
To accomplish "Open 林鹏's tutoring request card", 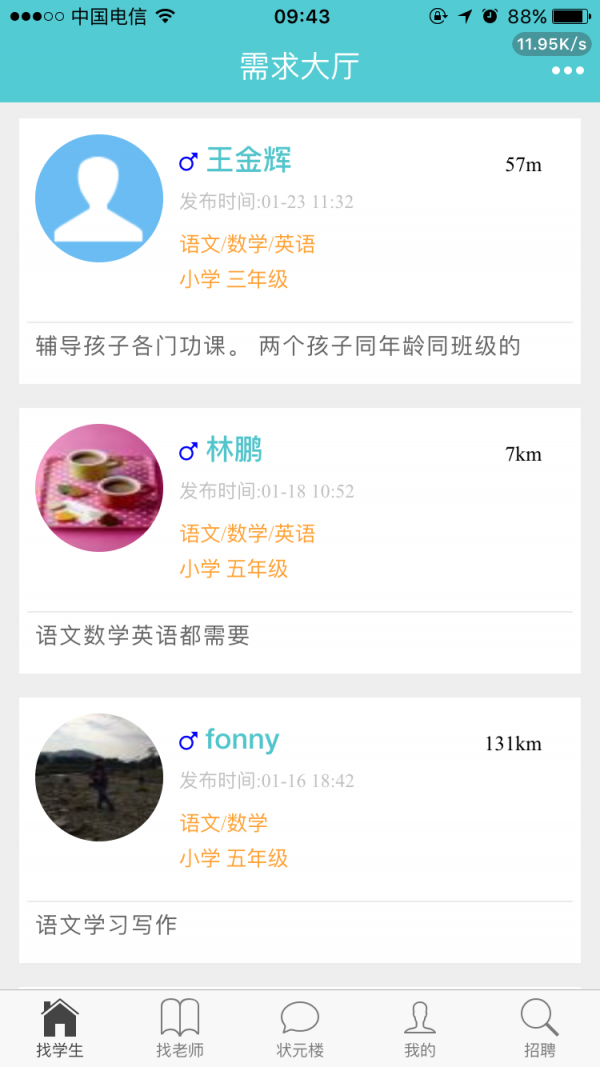I will point(300,540).
